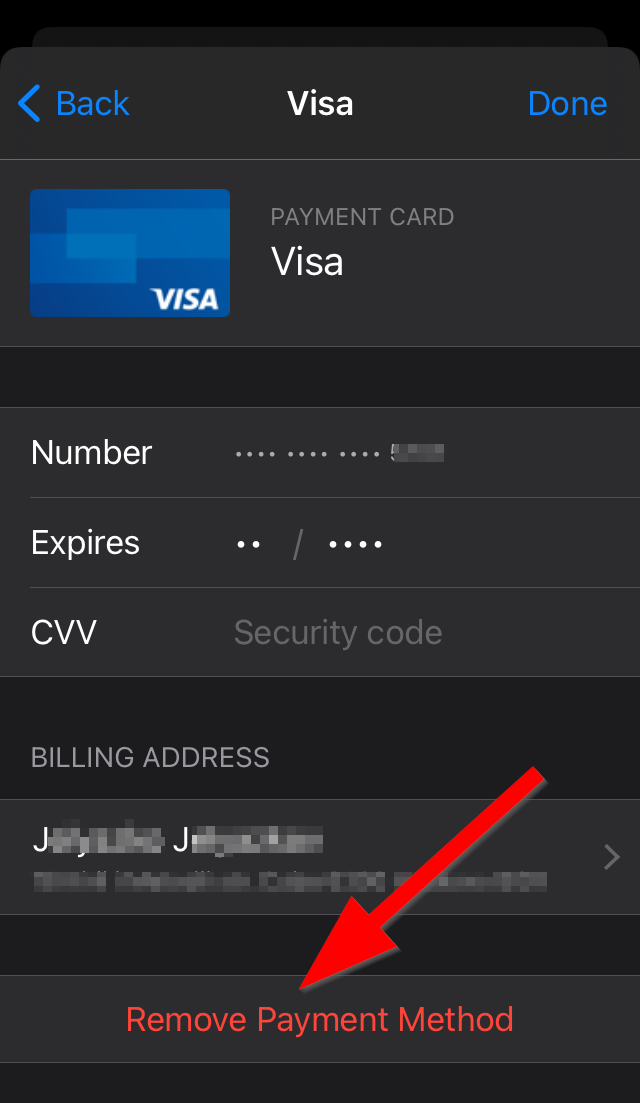The image size is (640, 1103).
Task: Enter the CVV security code field
Action: [320, 632]
